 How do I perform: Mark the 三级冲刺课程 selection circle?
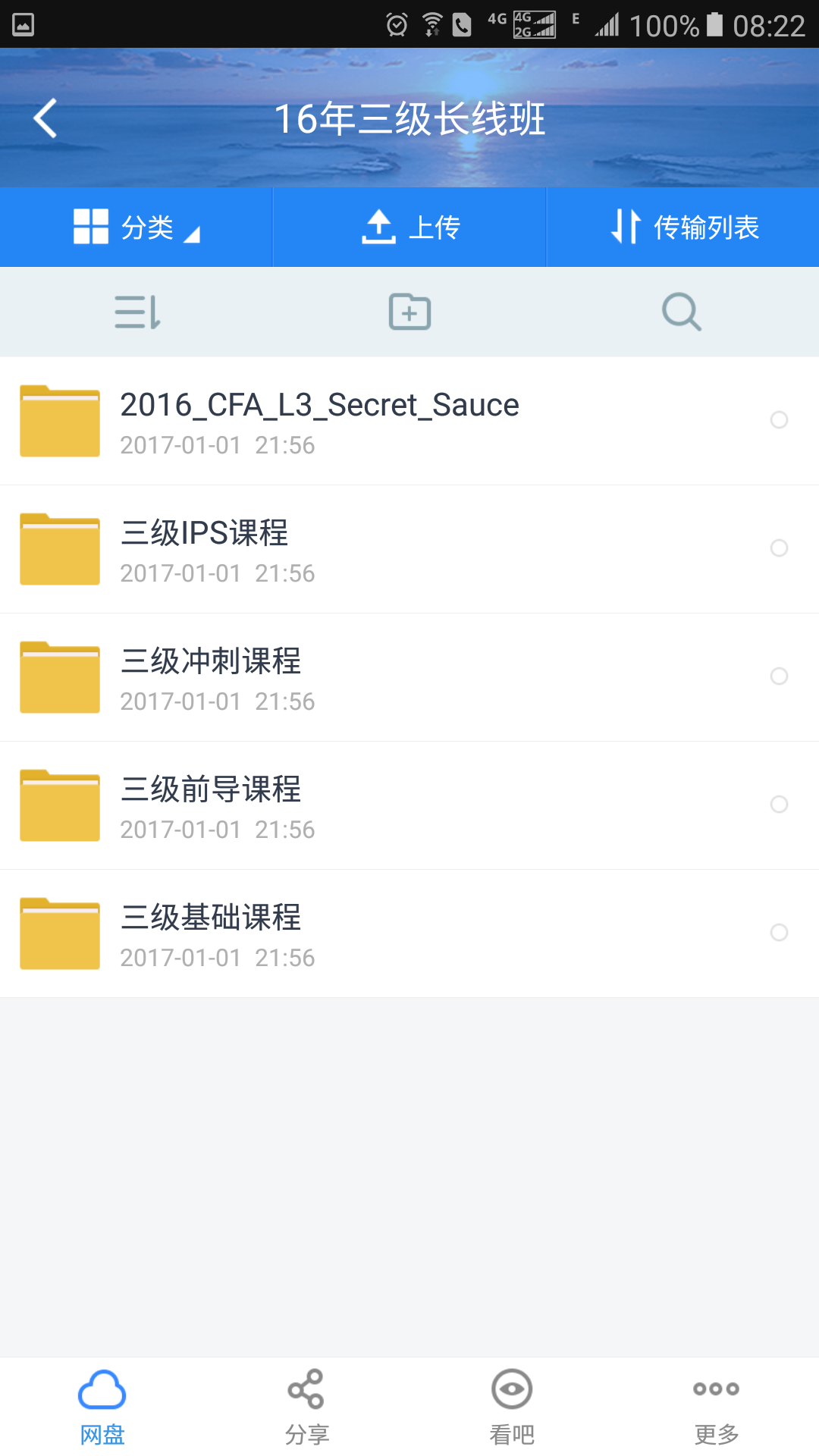pos(779,676)
